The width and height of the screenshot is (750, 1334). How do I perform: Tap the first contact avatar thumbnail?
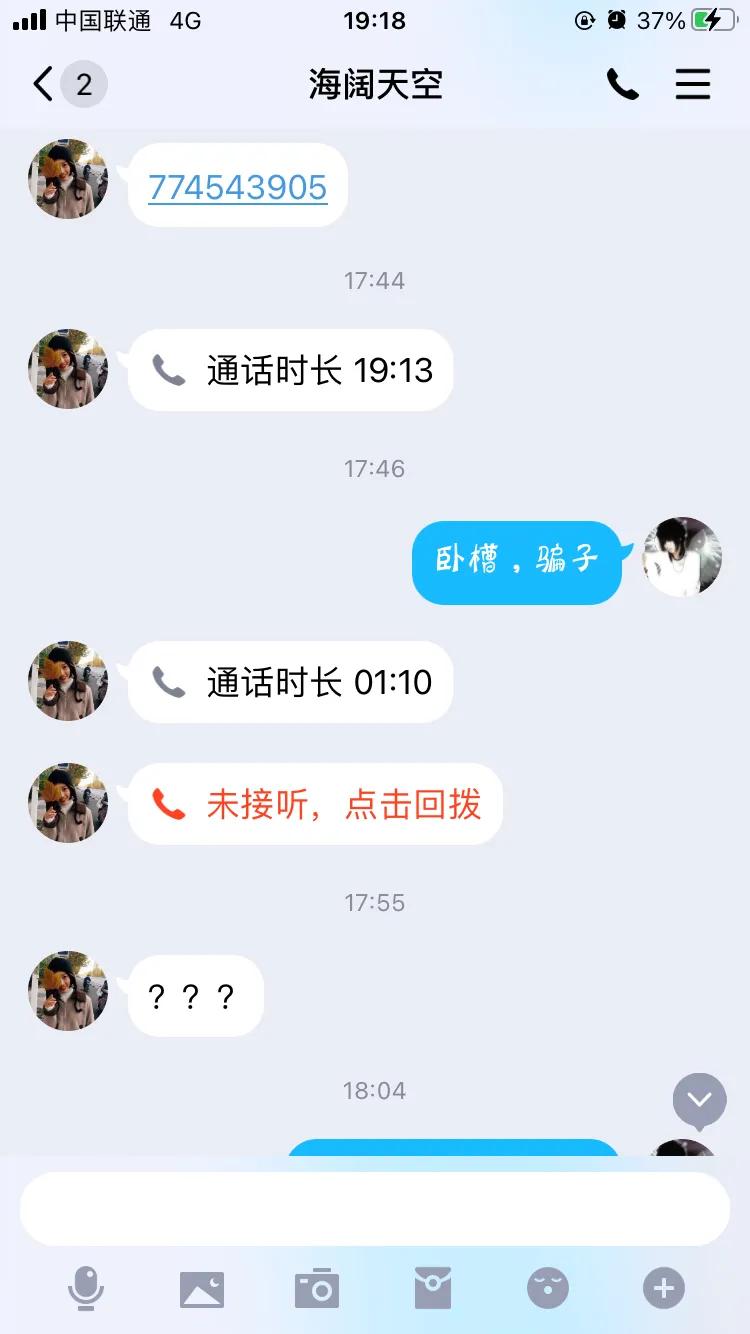[x=67, y=180]
